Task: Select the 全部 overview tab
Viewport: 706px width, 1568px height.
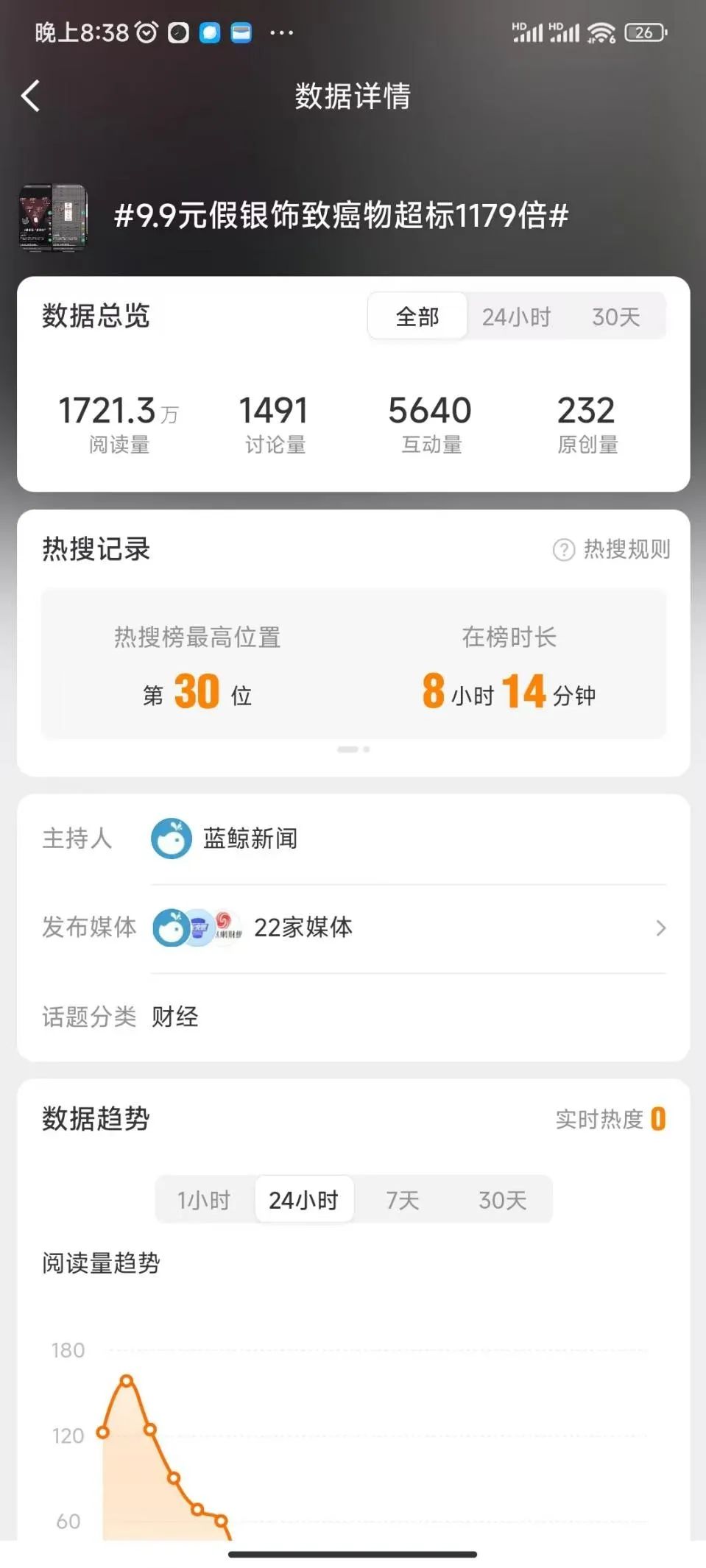Action: pyautogui.click(x=417, y=317)
